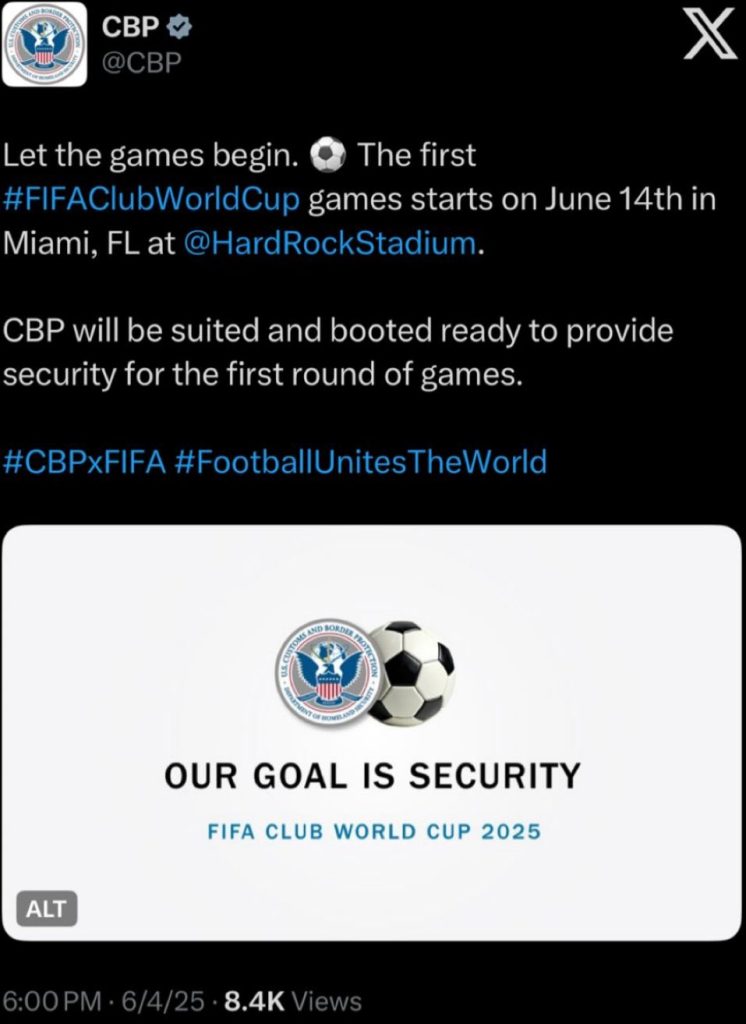Open the #FIFAClubWorldCup hashtag
746x1024 pixels.
tap(153, 199)
